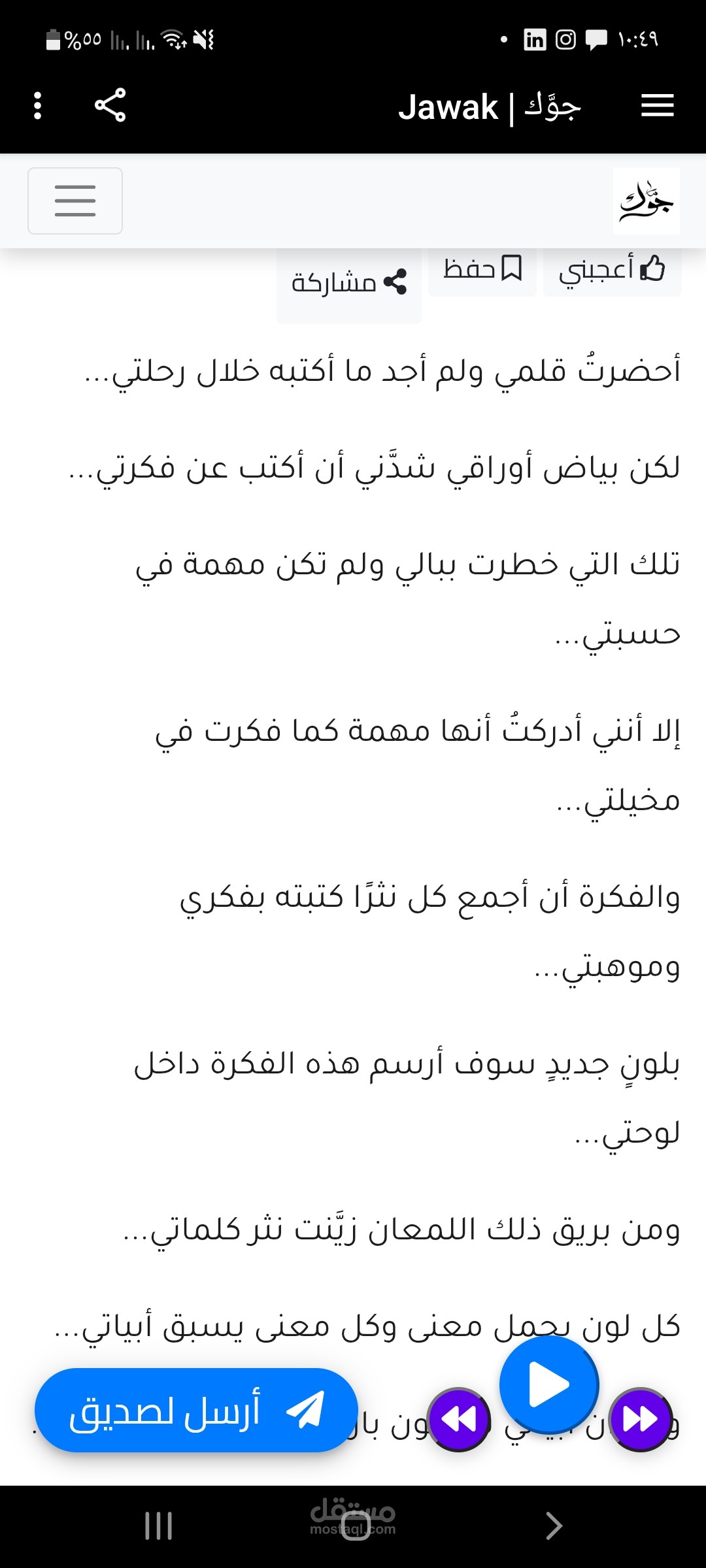
Task: Send to a friend via أرسل لصديق
Action: click(196, 1410)
